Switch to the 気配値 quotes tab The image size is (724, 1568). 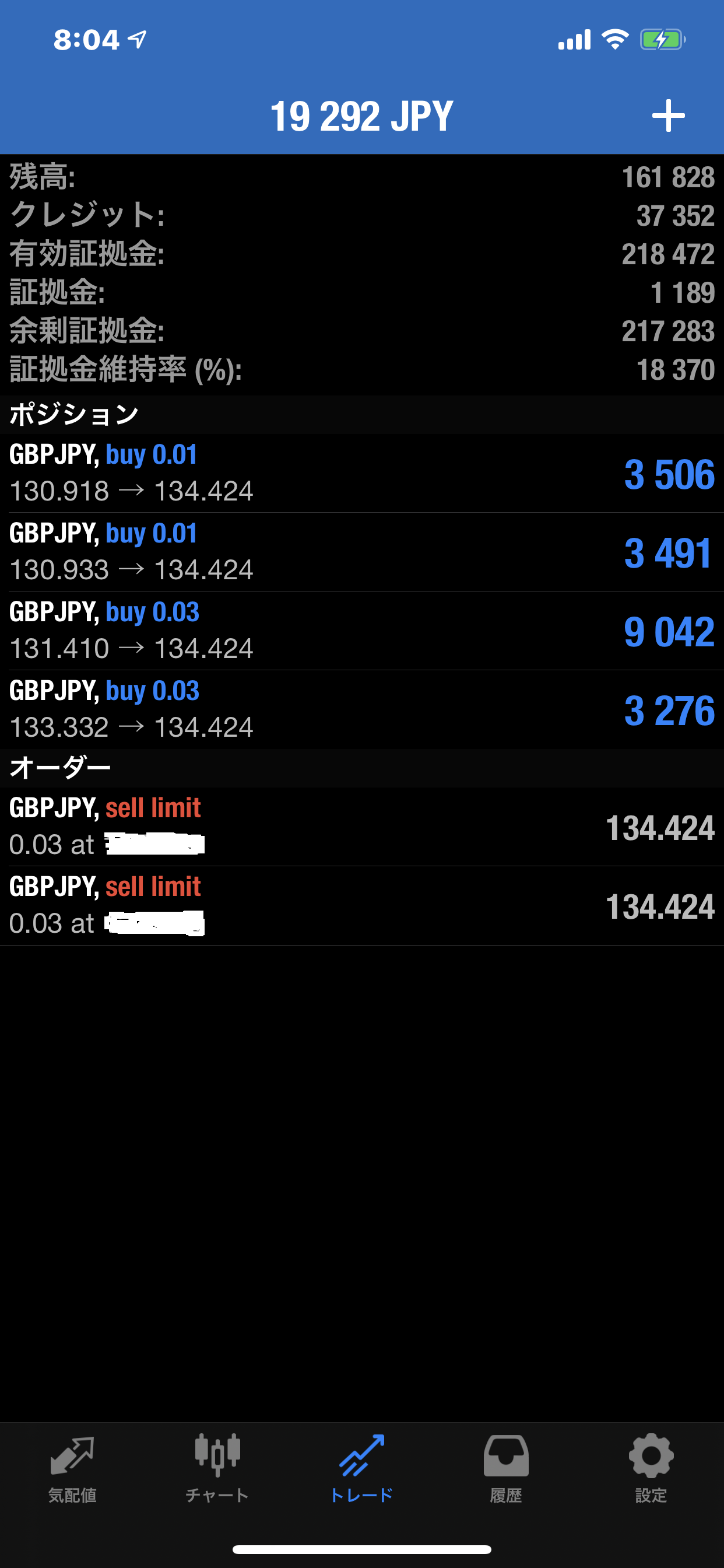pos(72,1468)
